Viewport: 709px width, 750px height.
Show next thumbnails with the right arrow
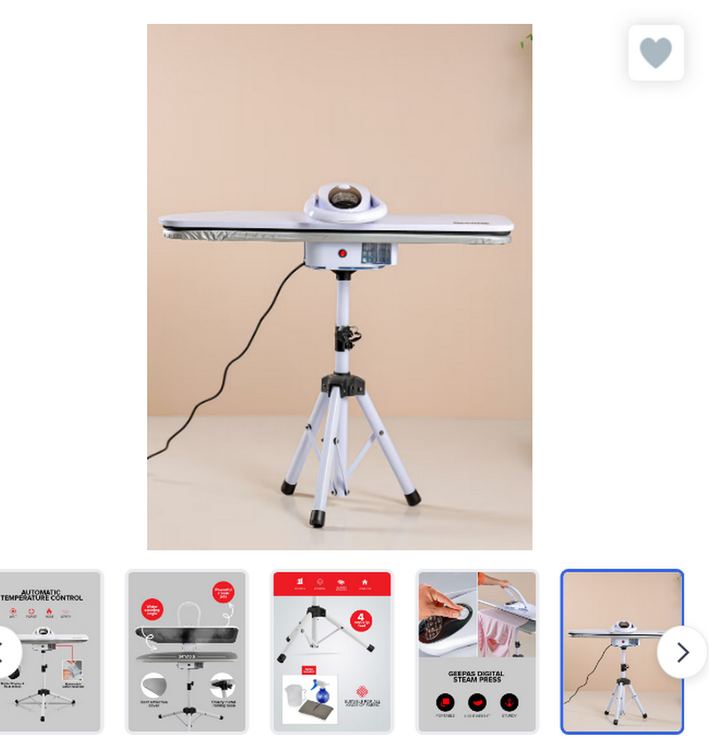pos(682,652)
